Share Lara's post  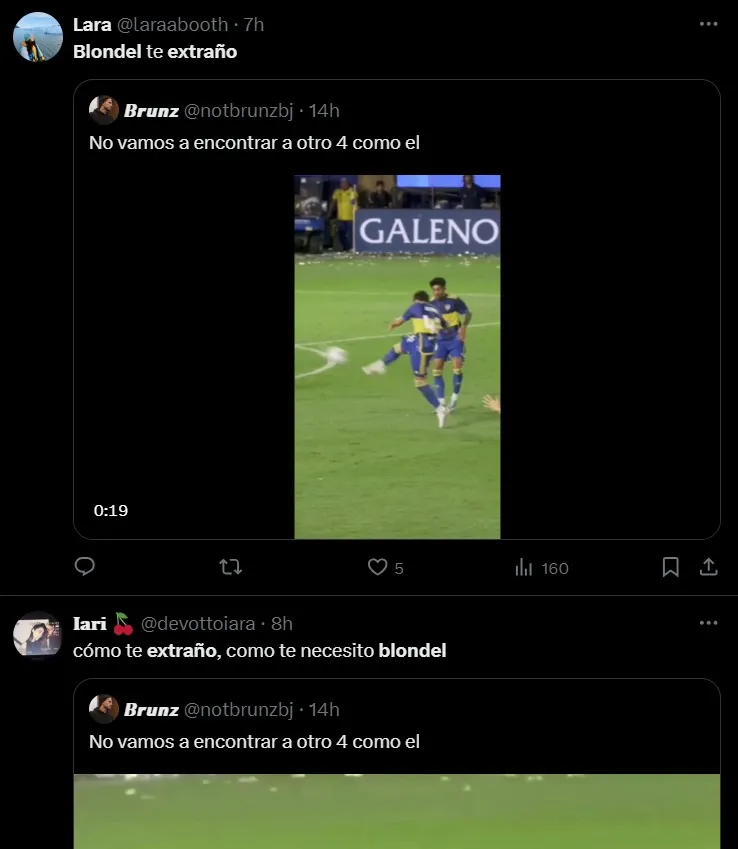(x=708, y=567)
